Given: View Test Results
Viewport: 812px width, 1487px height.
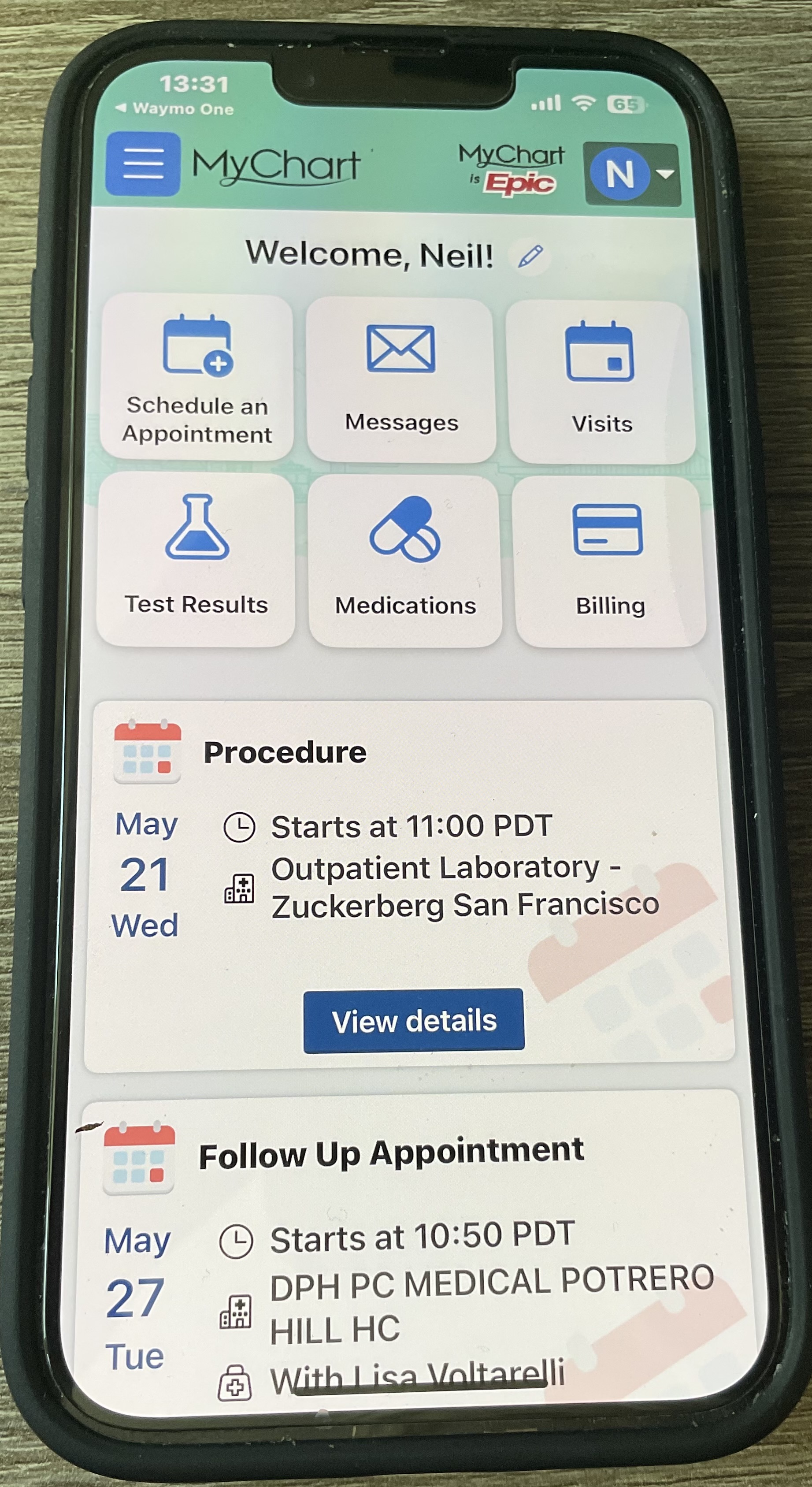Looking at the screenshot, I should [x=196, y=559].
